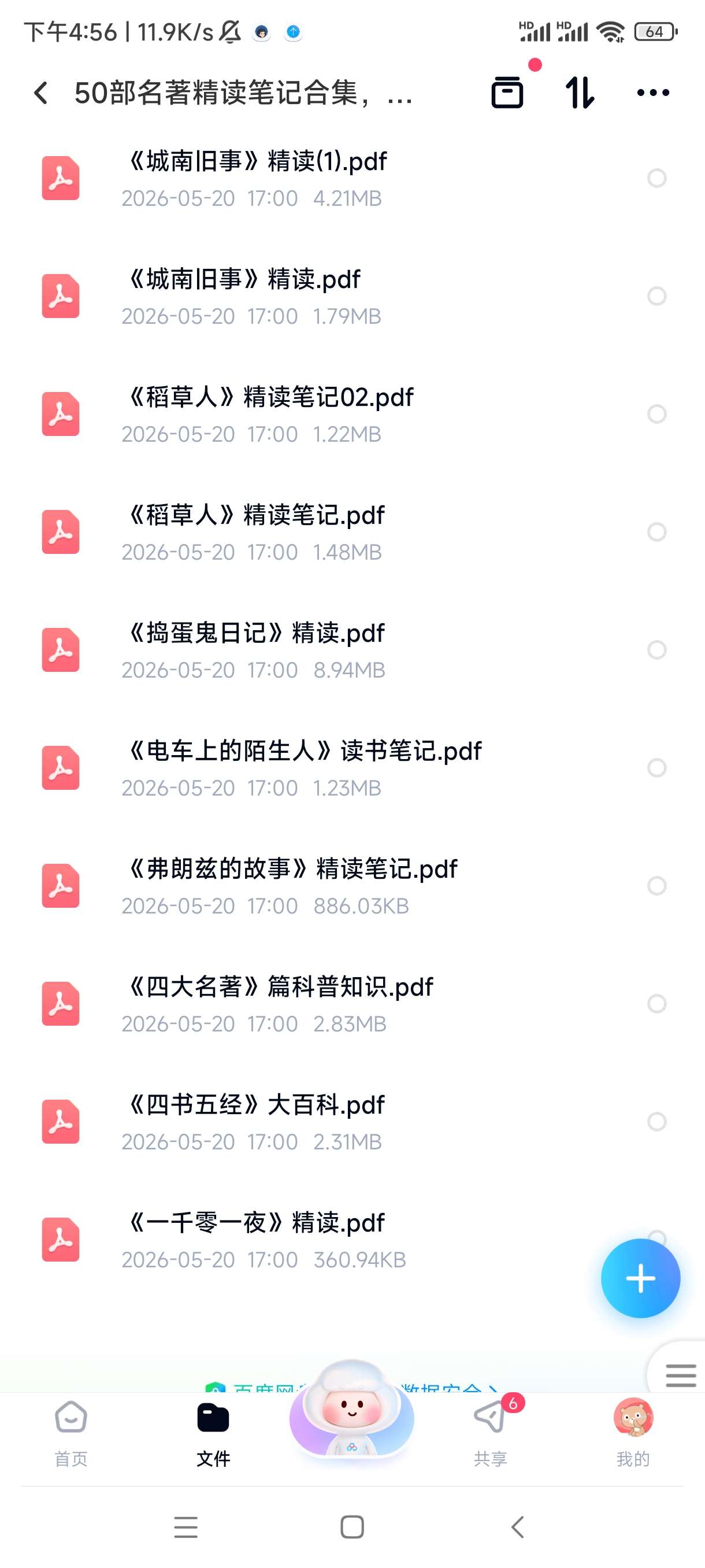Select the checkbox for 《城南旧事》精读.pdf
705x1568 pixels.
(x=657, y=296)
